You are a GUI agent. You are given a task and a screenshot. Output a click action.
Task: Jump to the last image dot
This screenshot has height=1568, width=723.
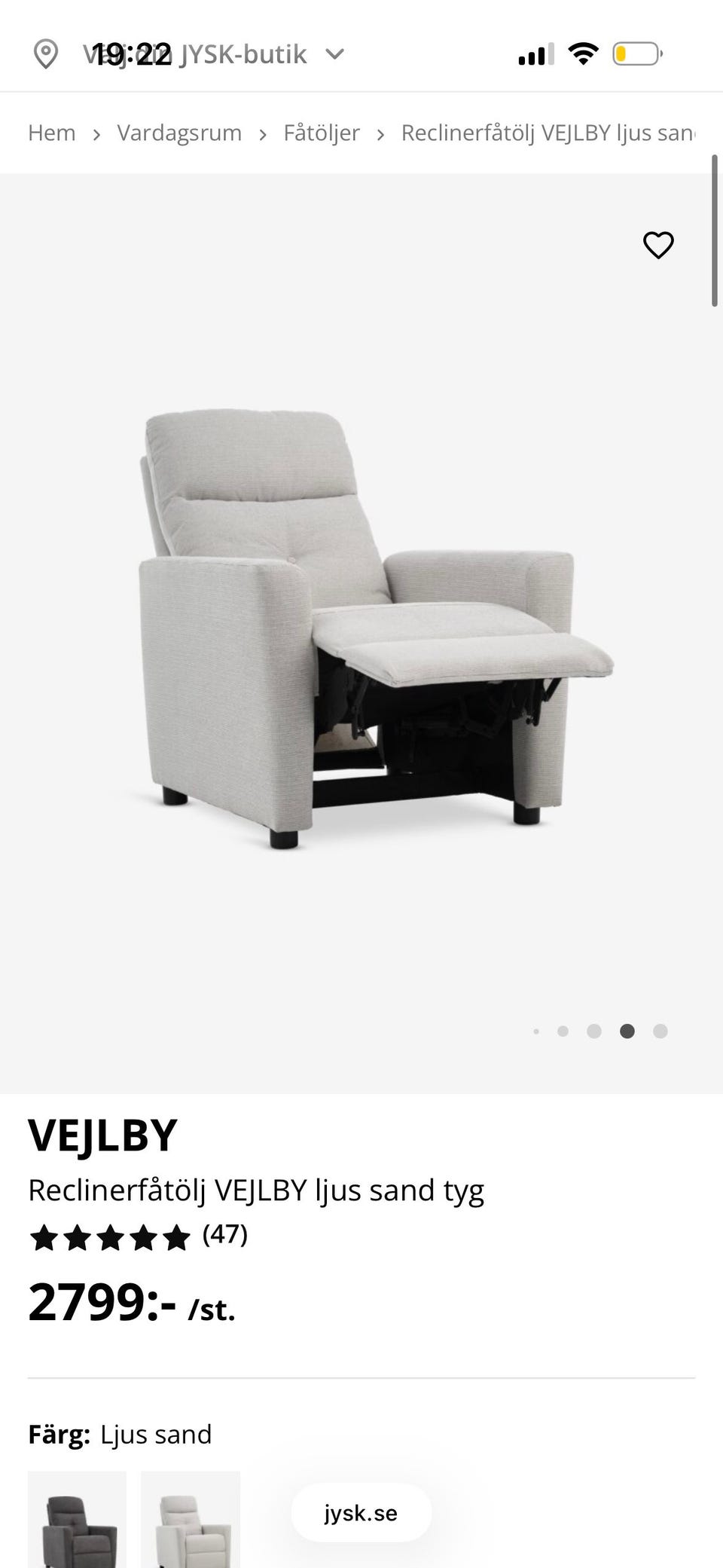click(660, 1032)
